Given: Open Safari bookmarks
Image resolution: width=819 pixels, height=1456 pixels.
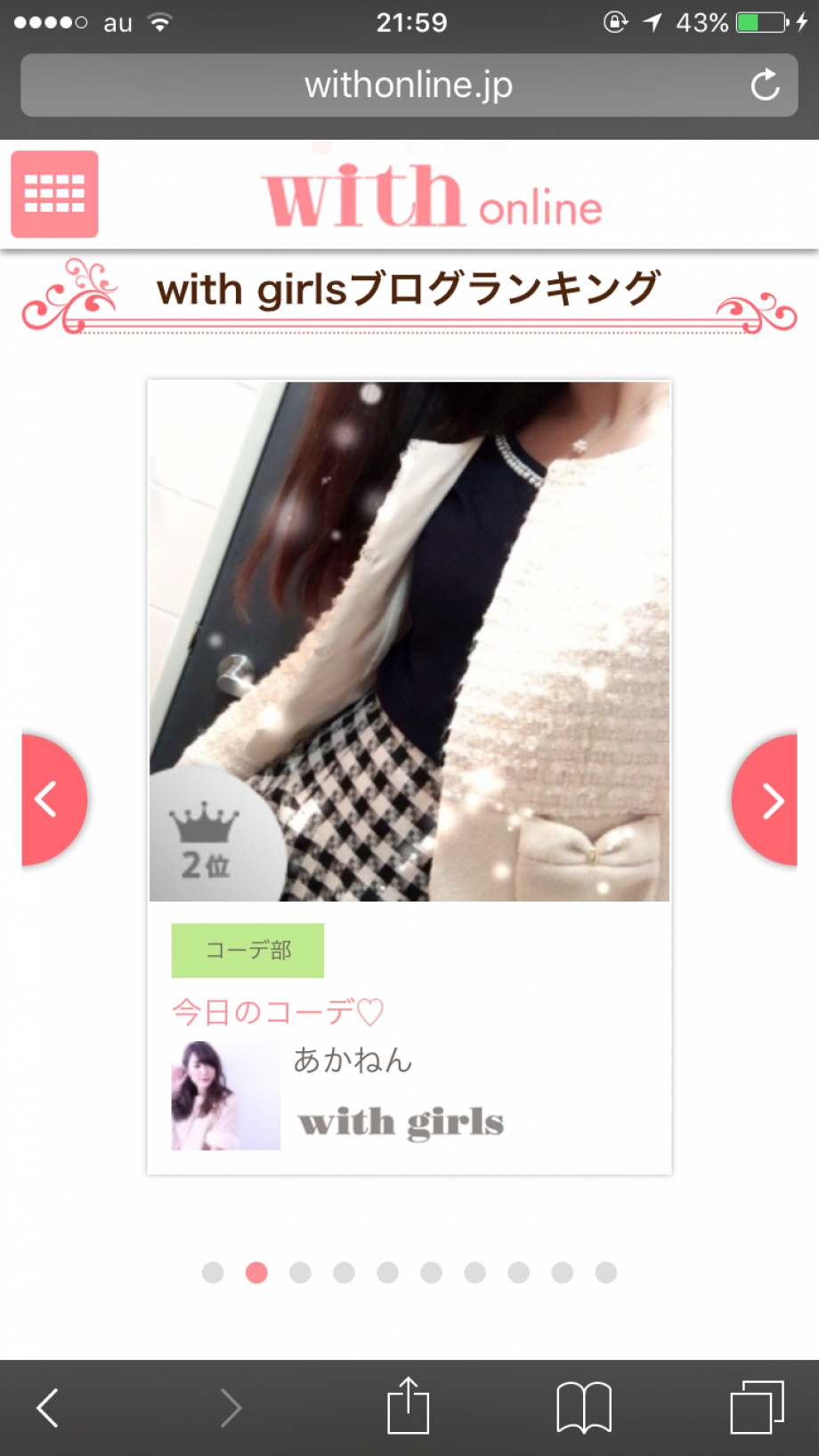Looking at the screenshot, I should tap(583, 1408).
